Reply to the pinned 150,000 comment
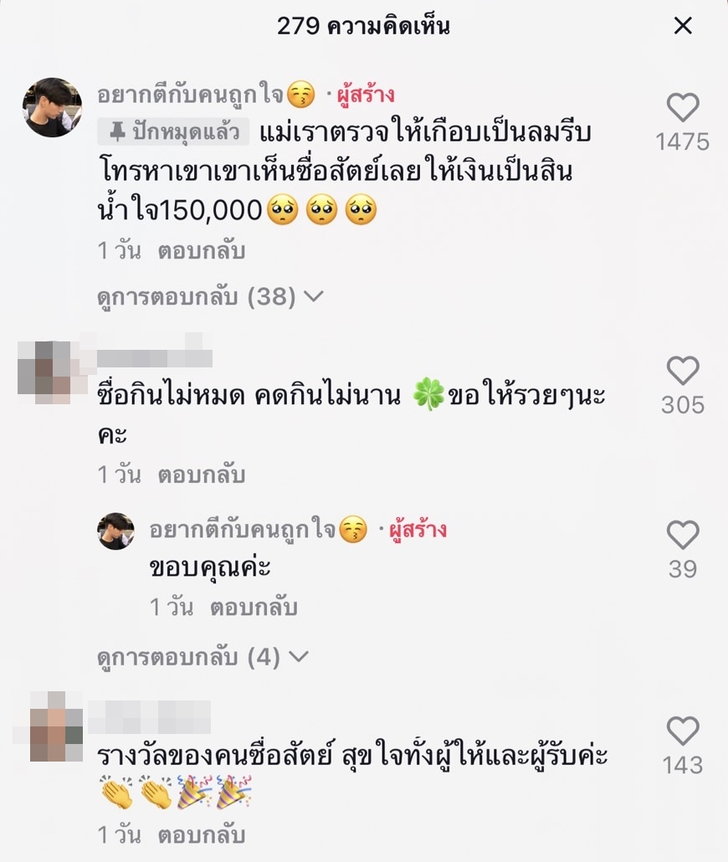The height and width of the screenshot is (862, 728). pos(201,252)
